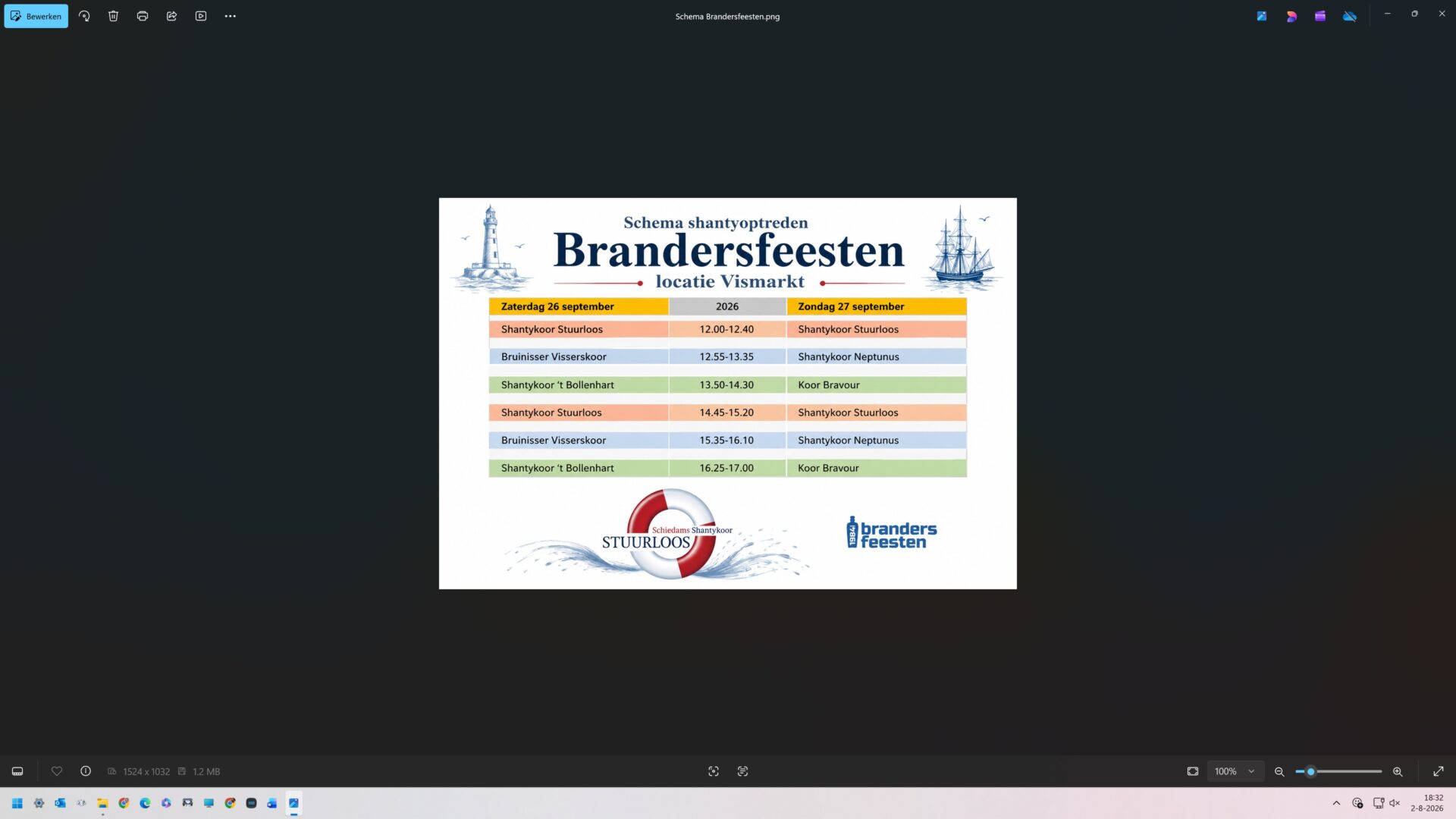Open the Bewerken edit button
Screen dimensions: 1456x819
coord(36,16)
